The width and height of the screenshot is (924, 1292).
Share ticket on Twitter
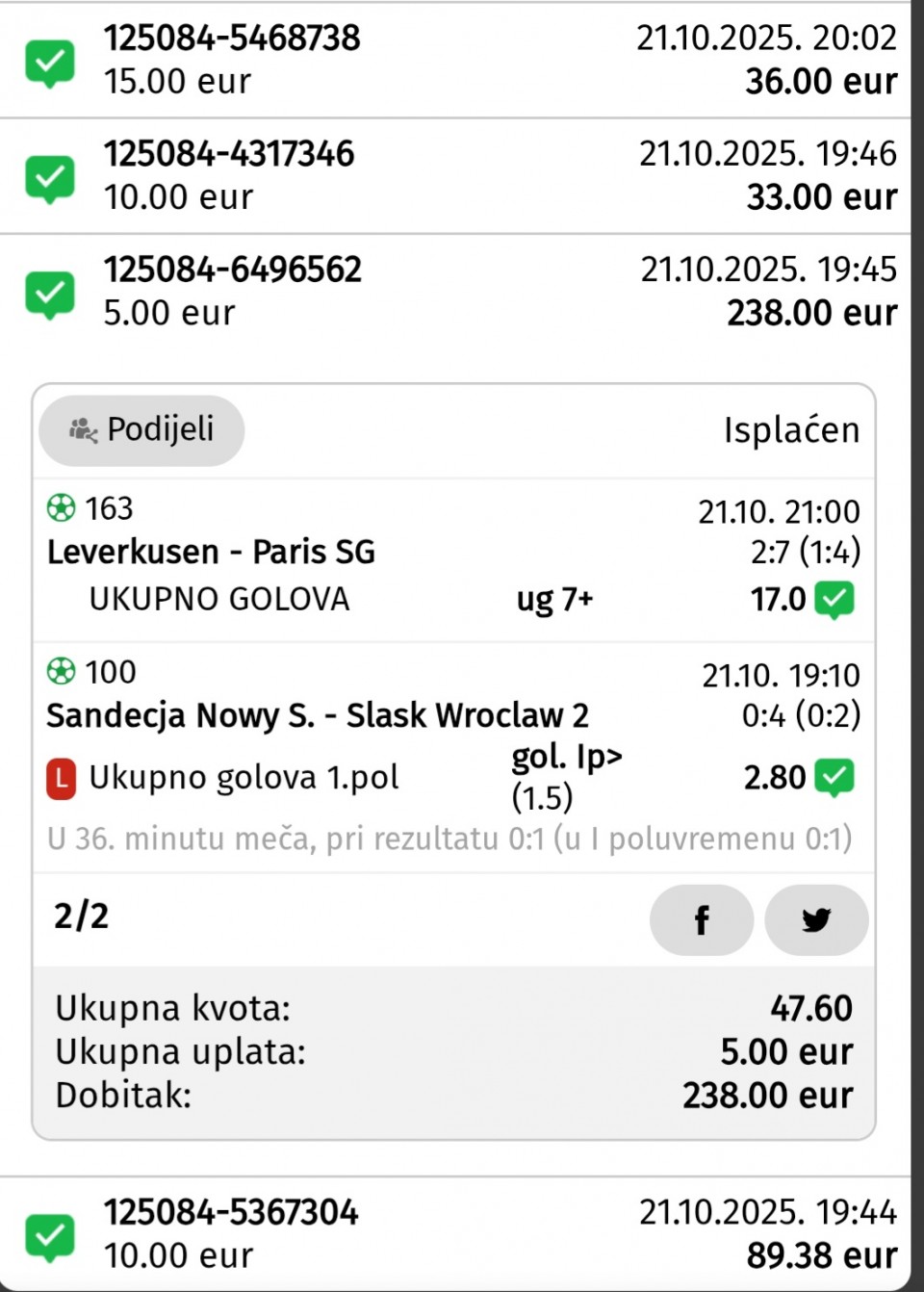click(x=816, y=920)
